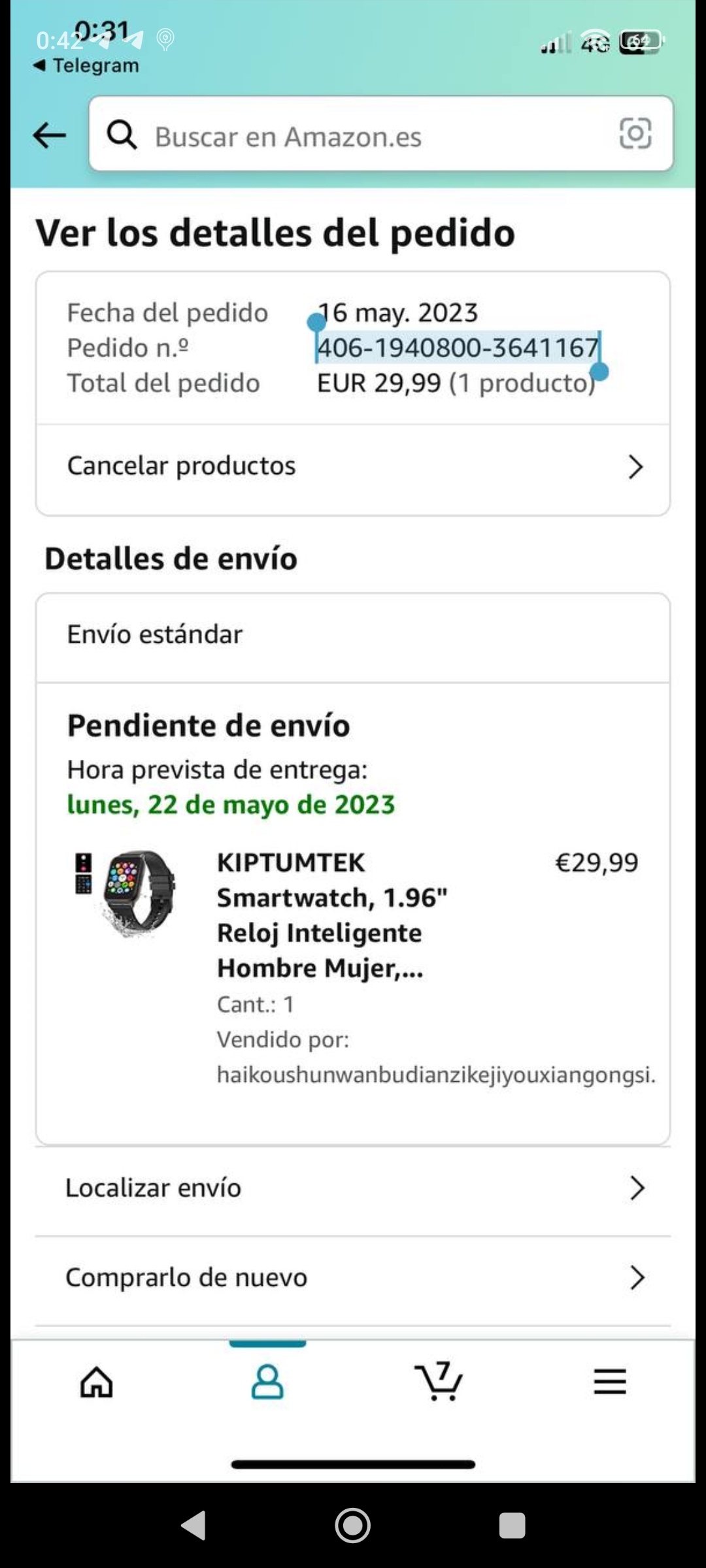Open the camera scan icon in search
This screenshot has width=706, height=1568.
635,134
